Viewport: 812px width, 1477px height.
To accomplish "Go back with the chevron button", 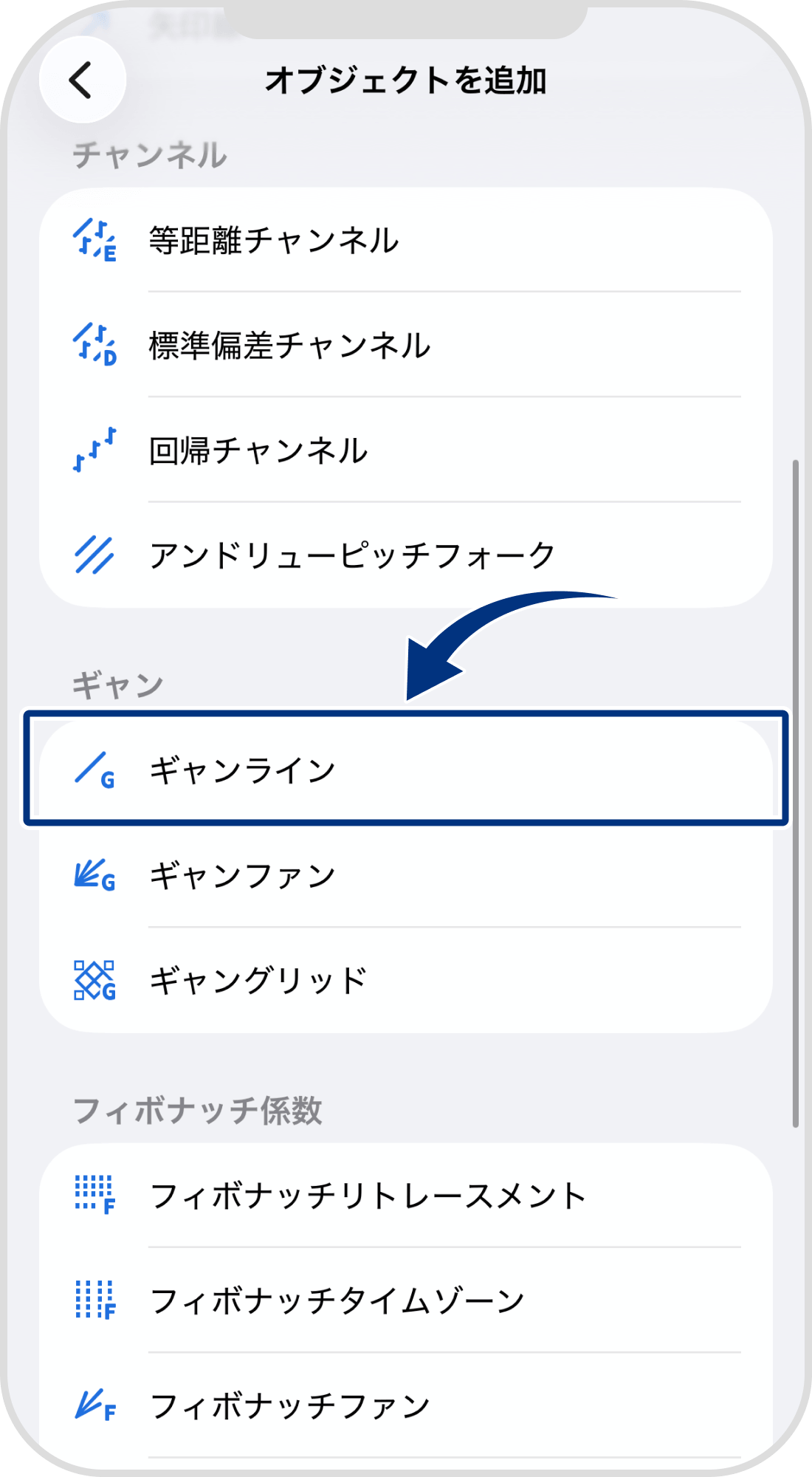I will [x=83, y=81].
